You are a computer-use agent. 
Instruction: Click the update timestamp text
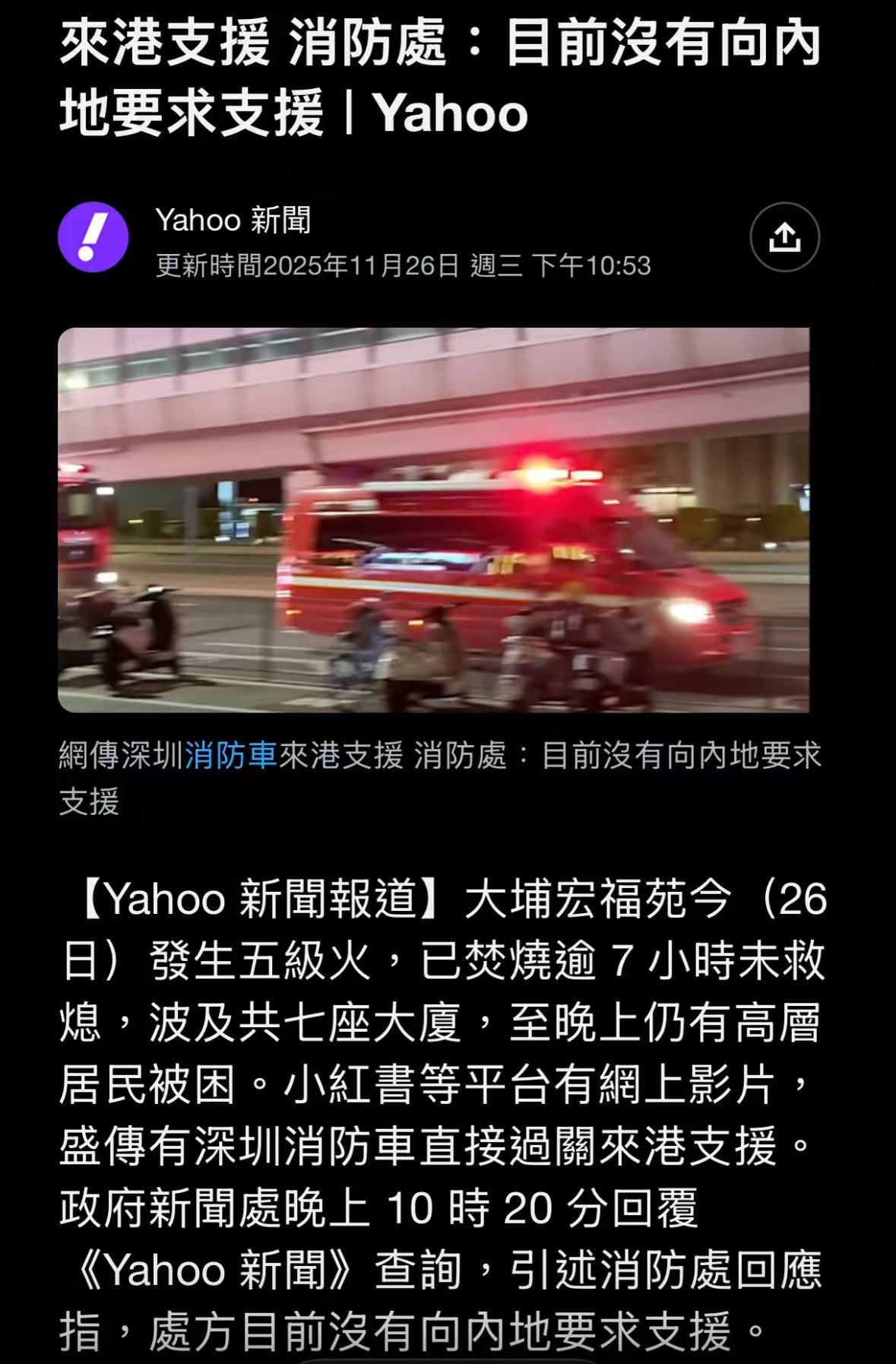(403, 266)
